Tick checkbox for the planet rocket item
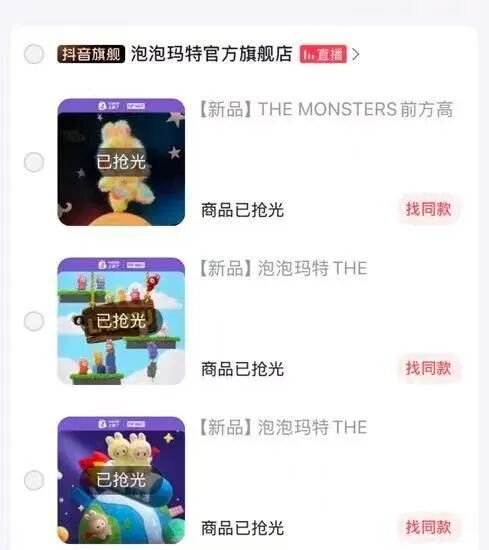489x550 pixels. coord(34,480)
